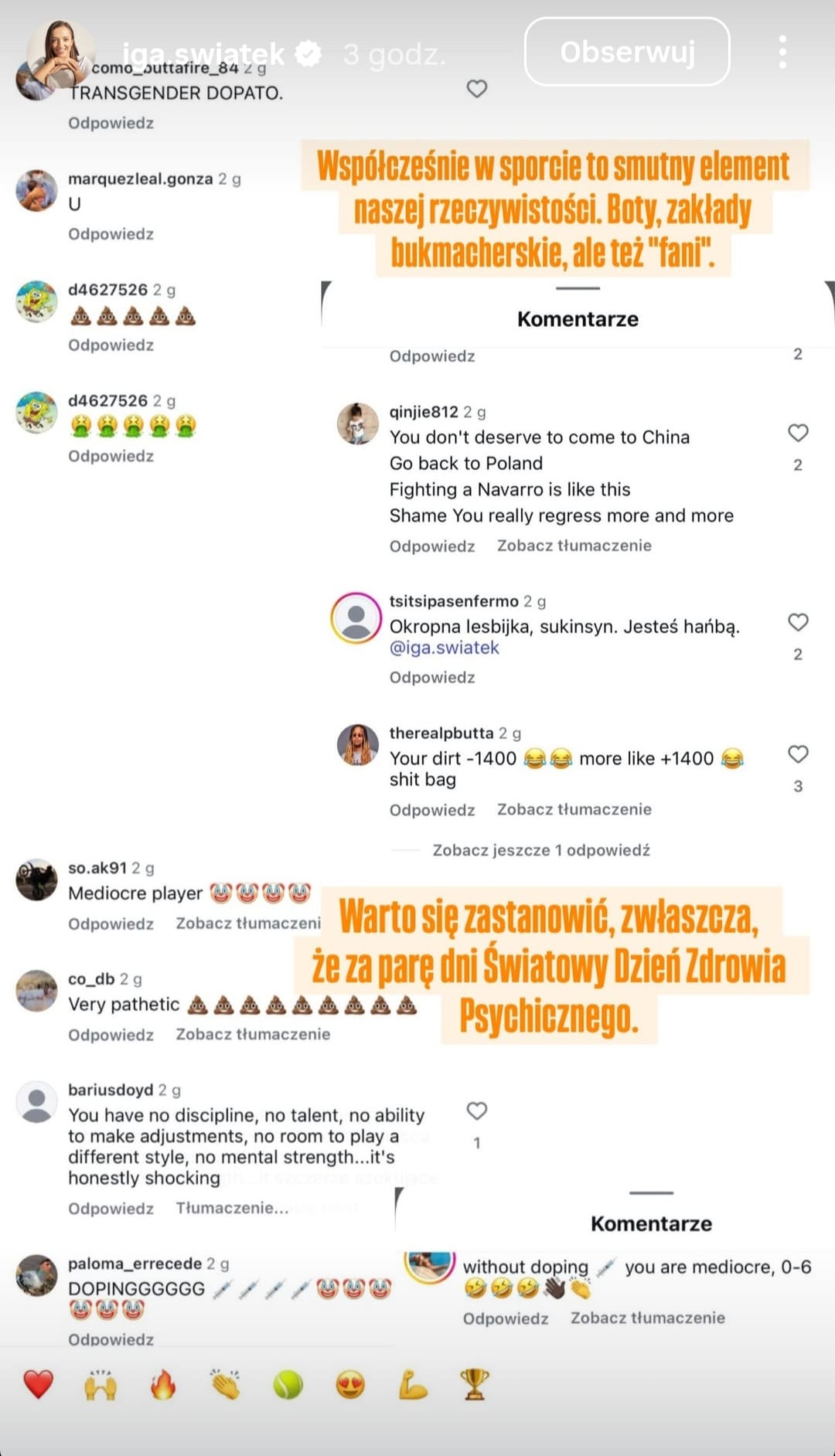The image size is (835, 1456).
Task: React with the fire emoji
Action: [x=163, y=1384]
